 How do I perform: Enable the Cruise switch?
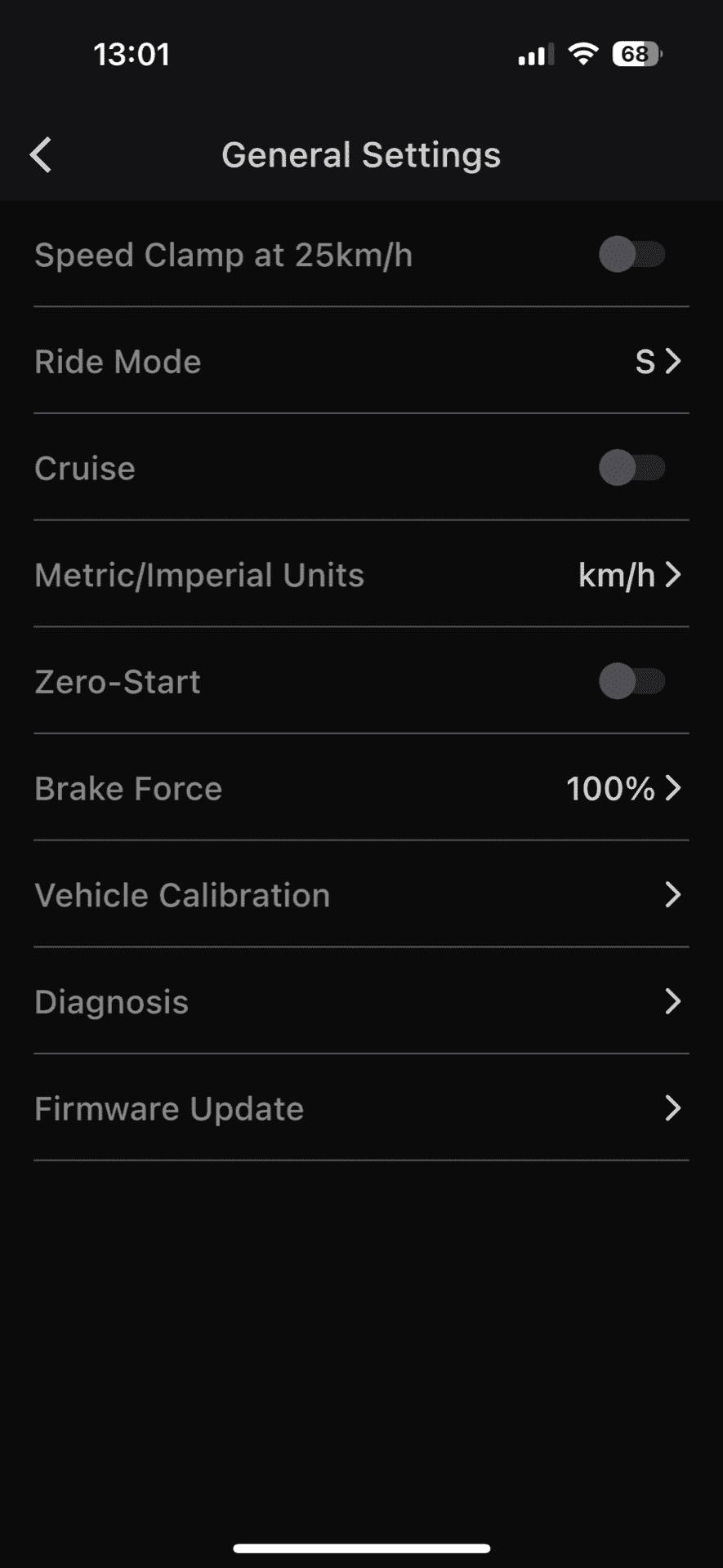(632, 468)
